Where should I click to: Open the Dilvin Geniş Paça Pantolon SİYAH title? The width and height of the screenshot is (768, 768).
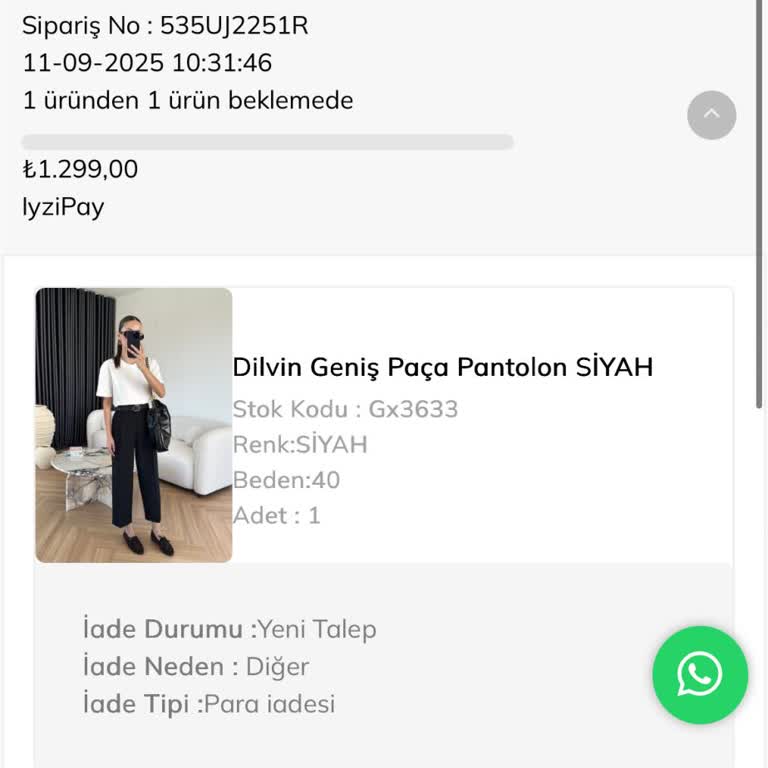(442, 367)
